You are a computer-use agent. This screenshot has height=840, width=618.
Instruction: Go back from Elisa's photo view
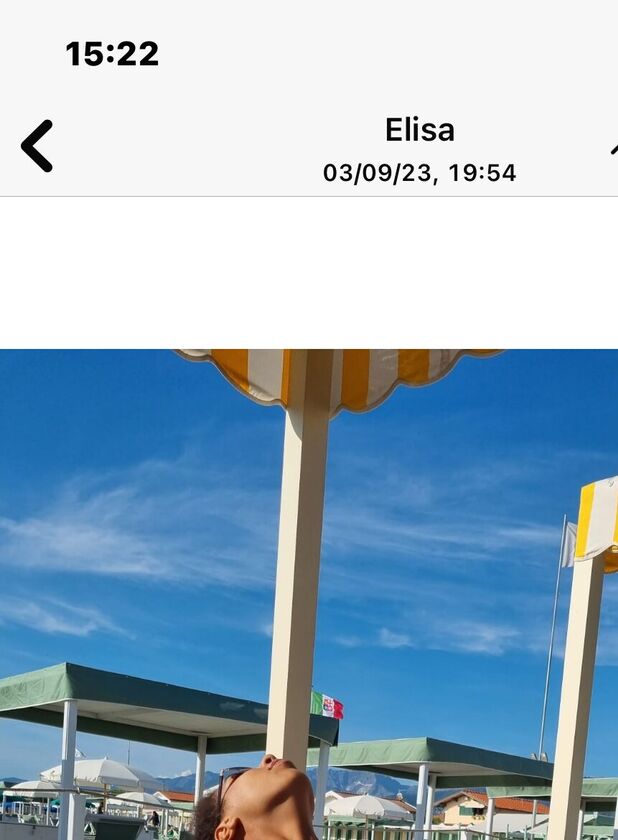[x=37, y=146]
